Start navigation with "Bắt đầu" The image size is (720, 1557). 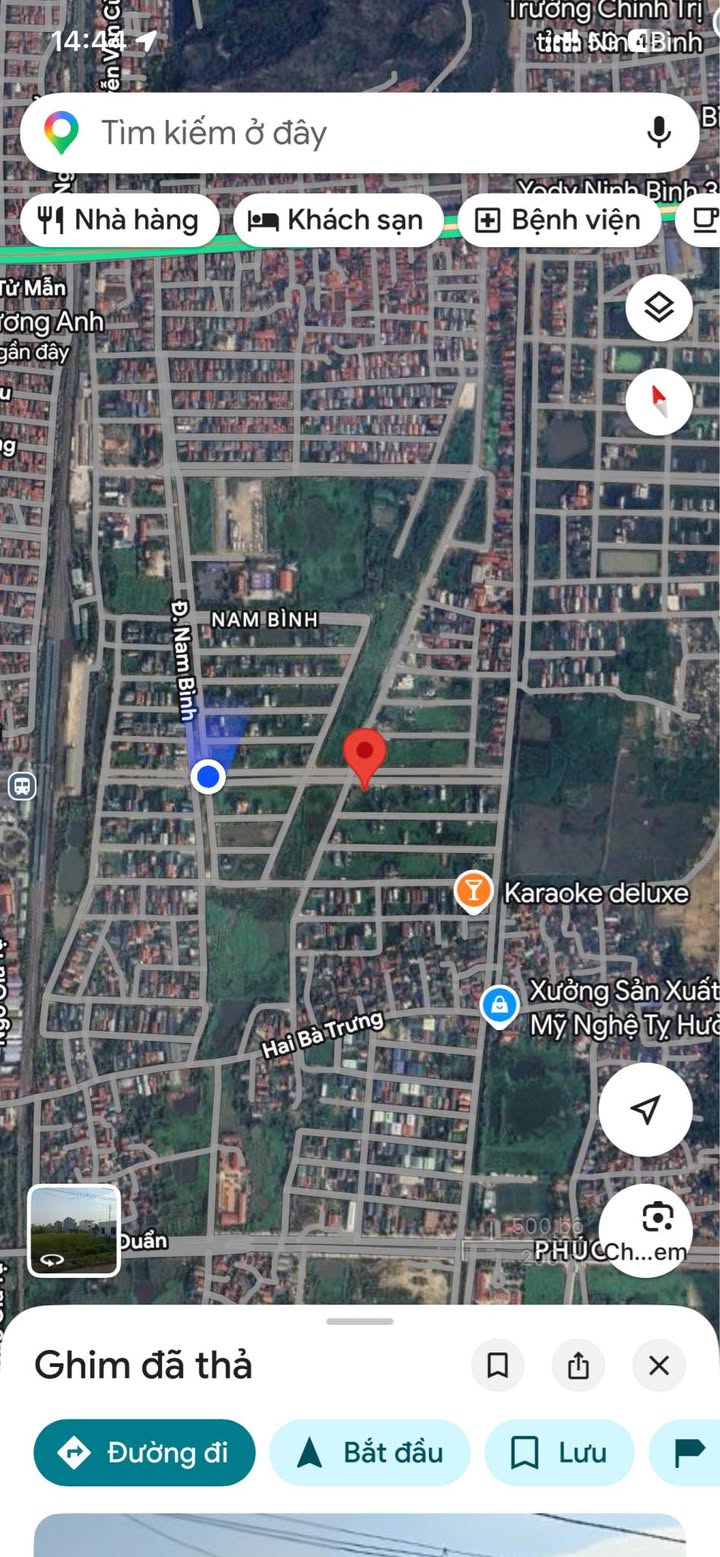point(370,1452)
